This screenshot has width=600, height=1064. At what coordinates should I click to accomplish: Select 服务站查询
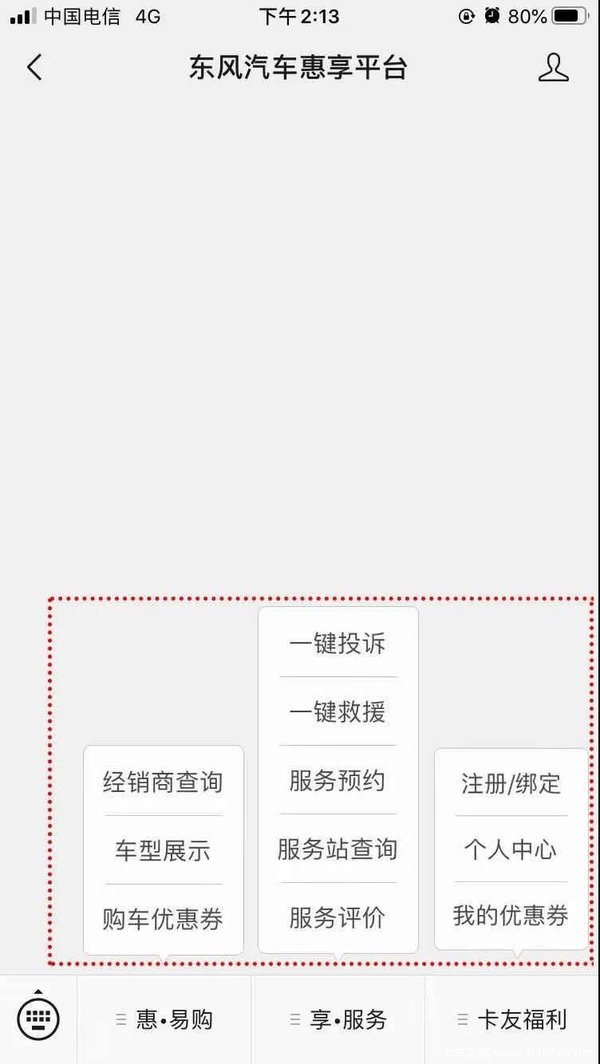tap(337, 850)
